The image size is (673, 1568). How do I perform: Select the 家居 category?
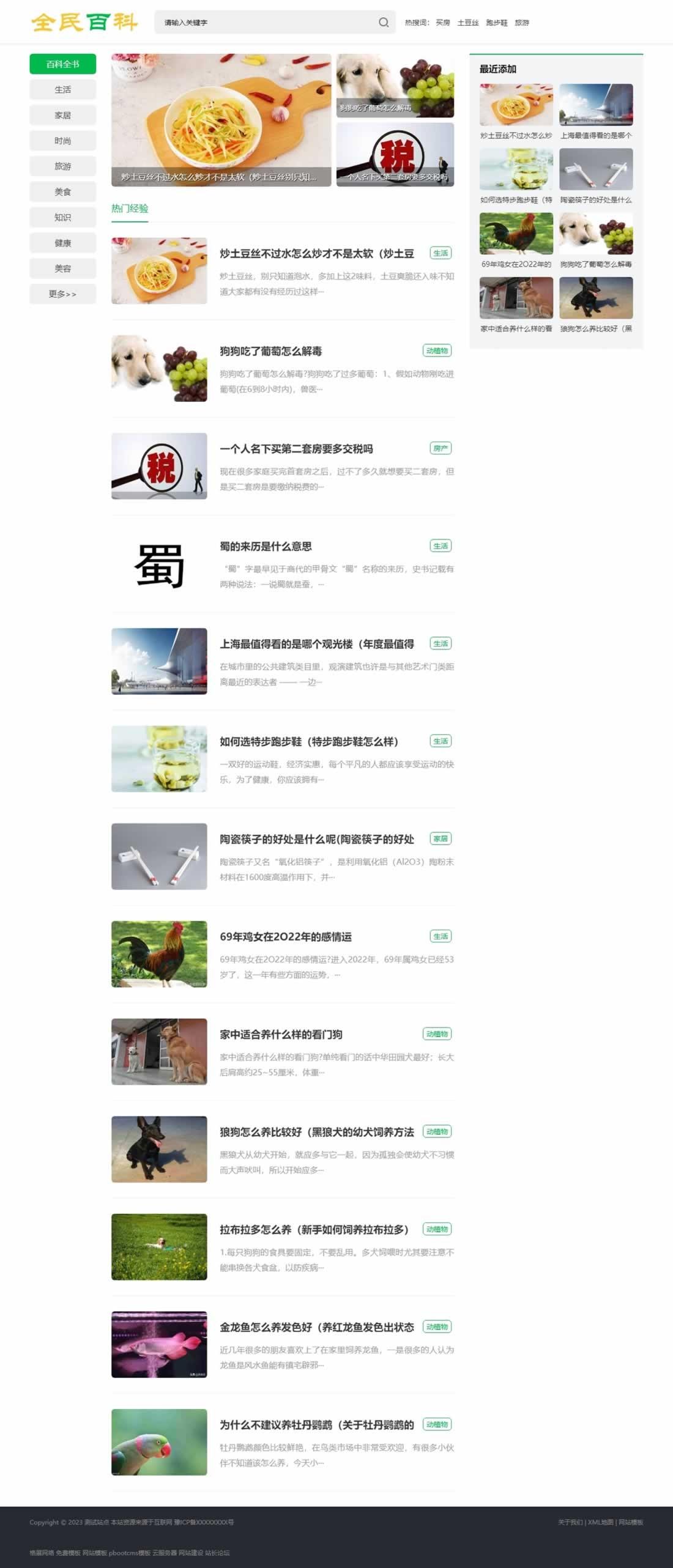pos(62,115)
